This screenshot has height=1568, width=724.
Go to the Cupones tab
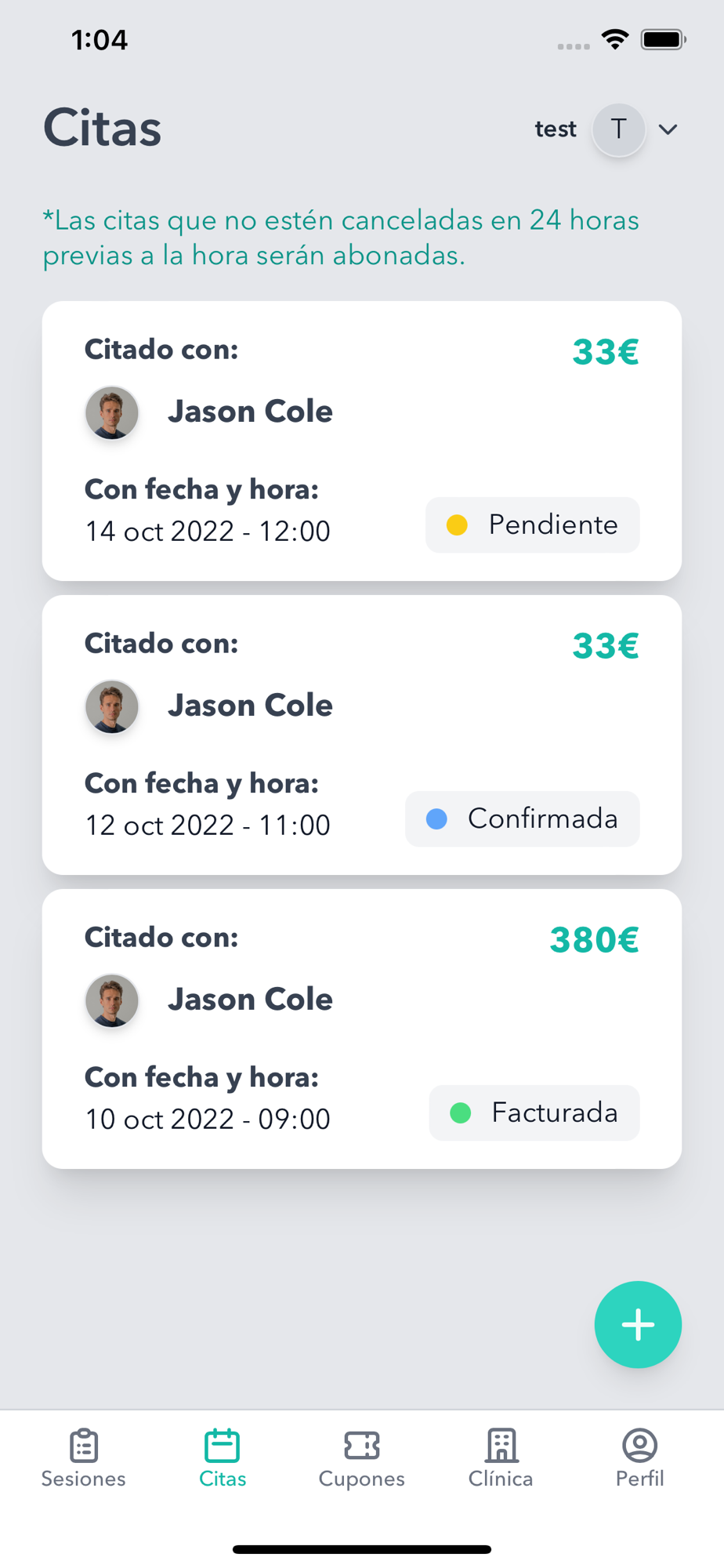coord(361,1458)
